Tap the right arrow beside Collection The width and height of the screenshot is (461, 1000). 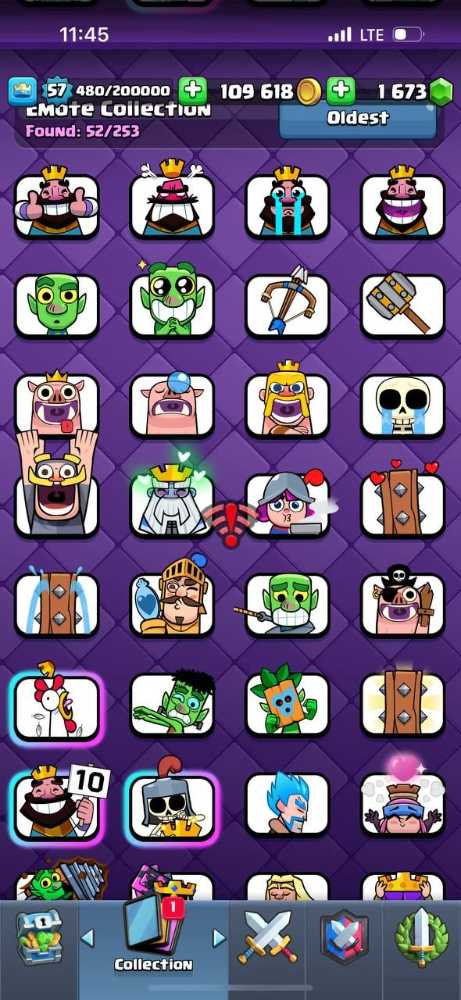pos(219,938)
